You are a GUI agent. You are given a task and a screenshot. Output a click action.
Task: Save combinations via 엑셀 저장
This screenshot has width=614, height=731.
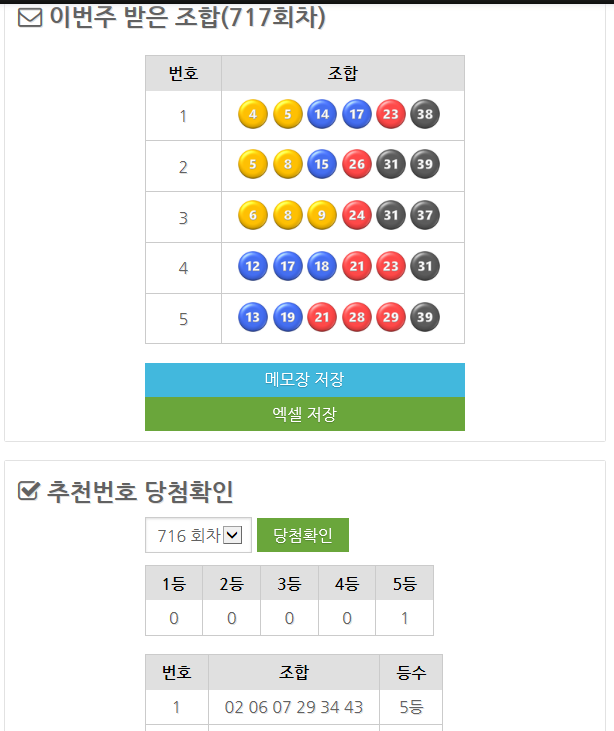304,414
